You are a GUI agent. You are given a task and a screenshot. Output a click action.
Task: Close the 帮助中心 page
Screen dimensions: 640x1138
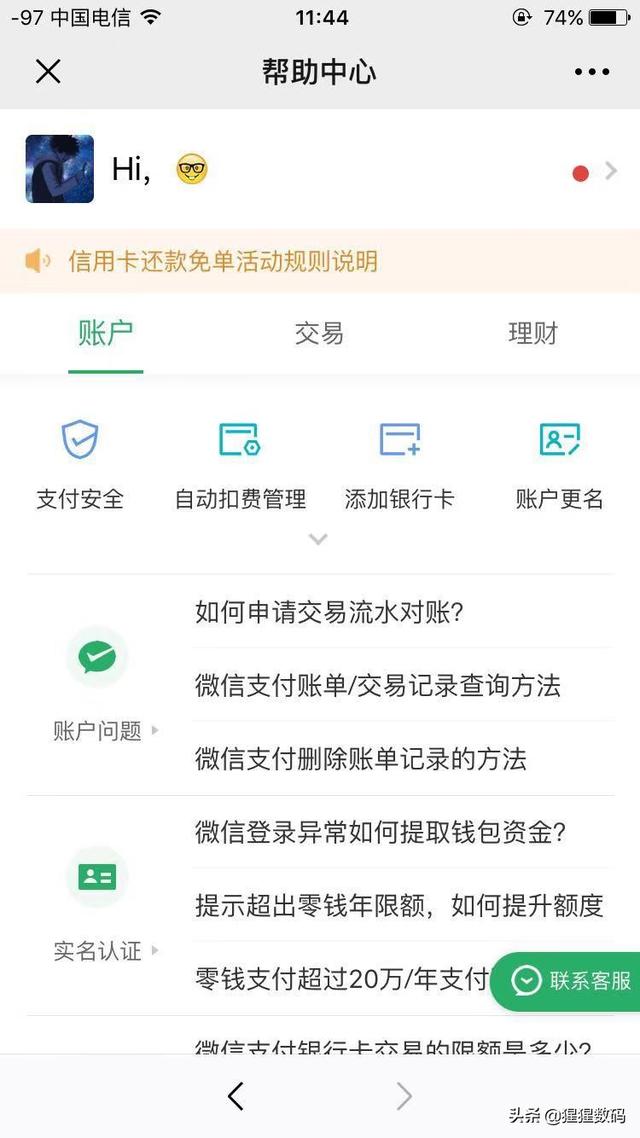point(48,71)
